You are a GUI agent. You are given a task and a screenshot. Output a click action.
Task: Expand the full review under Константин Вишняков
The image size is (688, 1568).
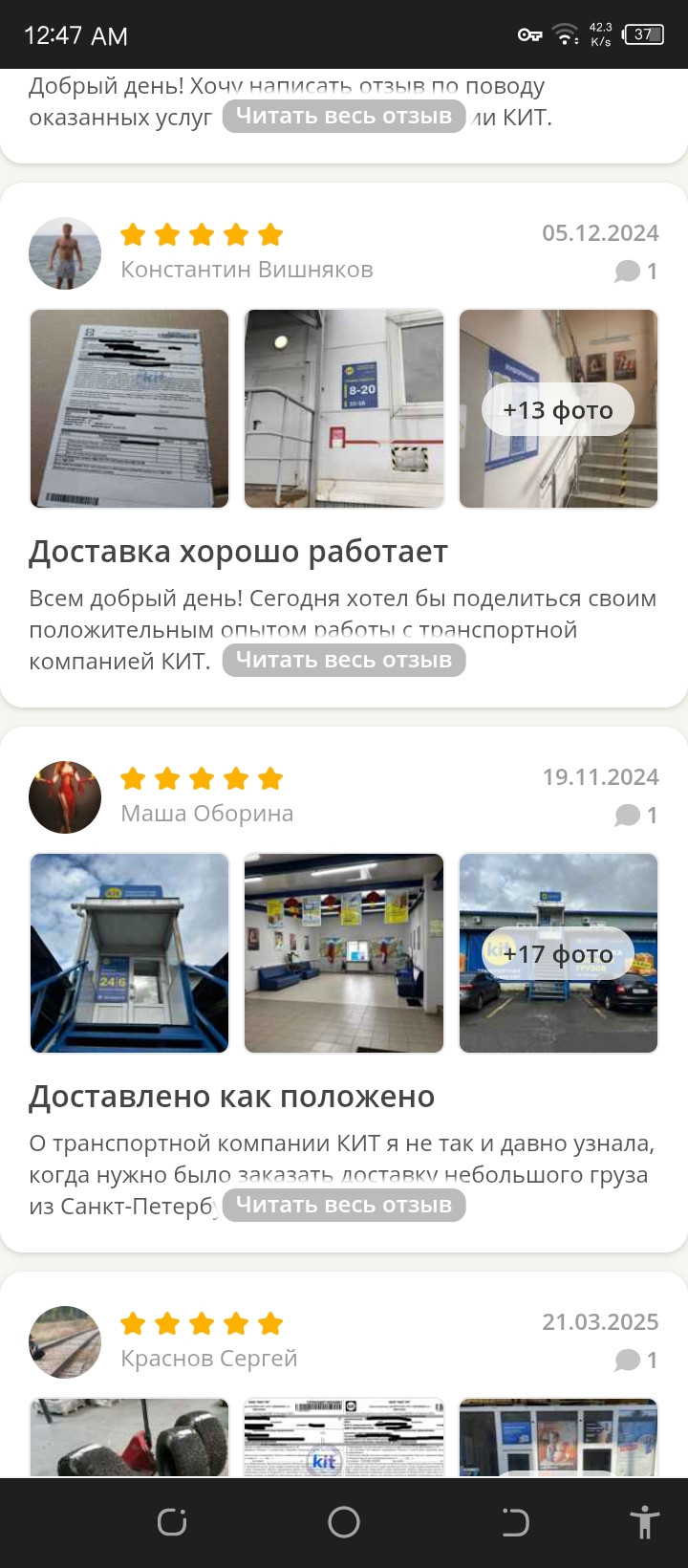coord(344,660)
